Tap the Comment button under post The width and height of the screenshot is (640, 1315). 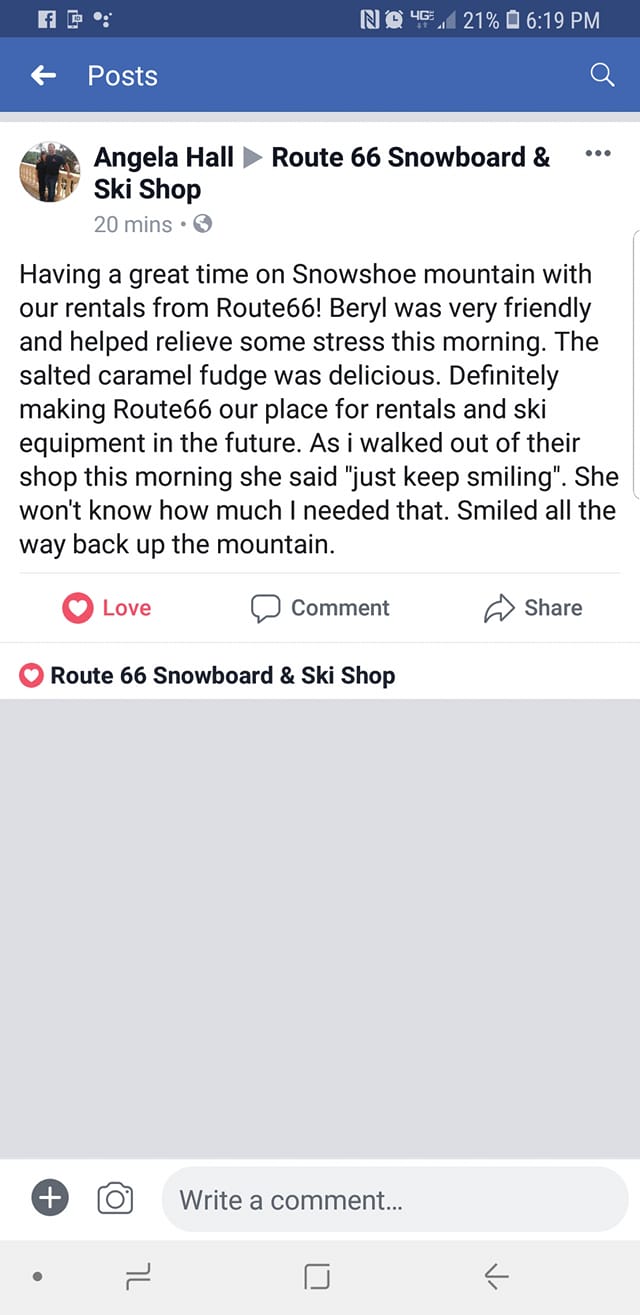pos(320,608)
